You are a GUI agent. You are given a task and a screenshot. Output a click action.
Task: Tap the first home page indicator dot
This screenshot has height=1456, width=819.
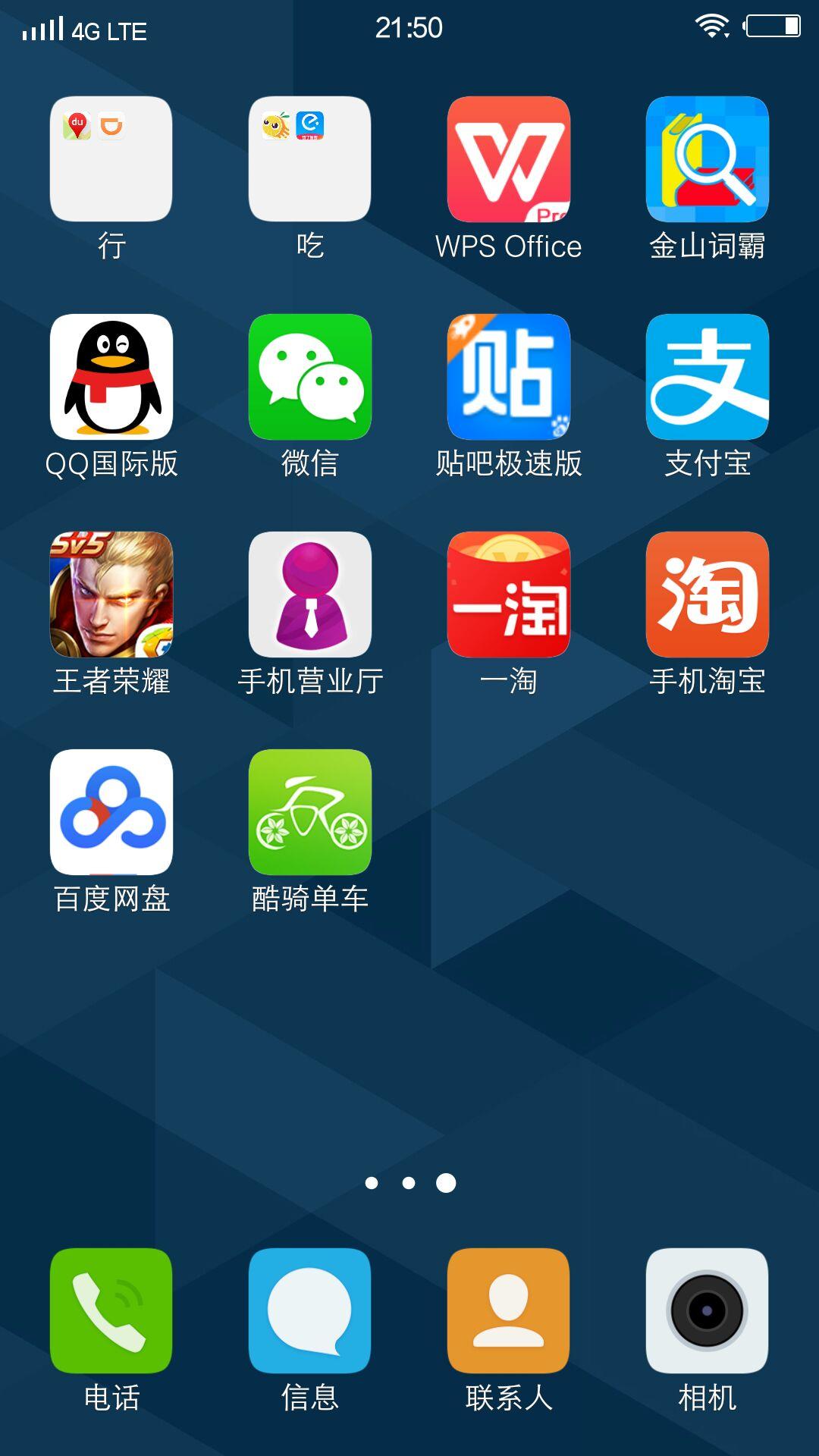click(372, 1183)
